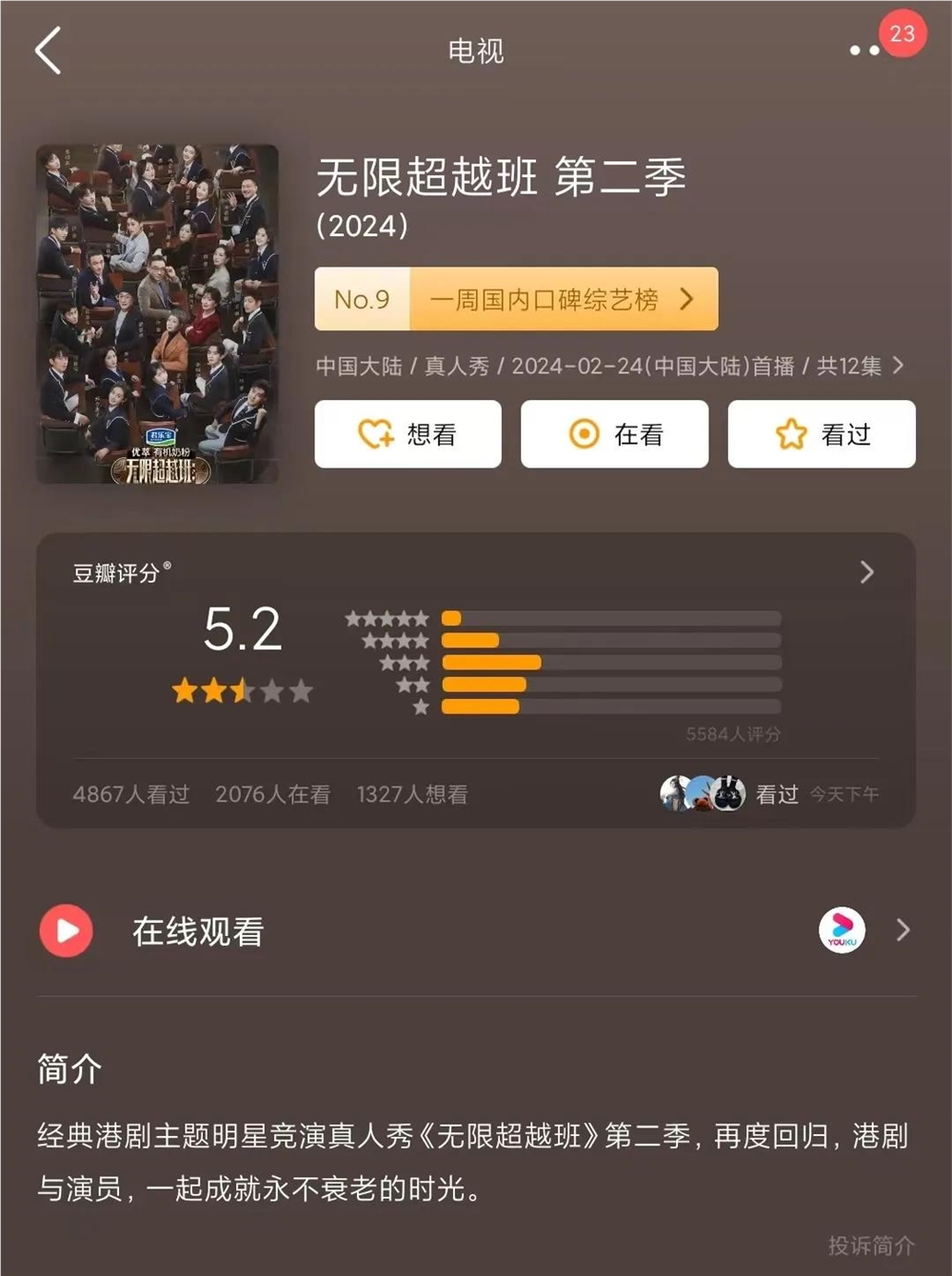Tap the circle icon on 在看 button
Screen dimensions: 952x1276
[x=584, y=434]
